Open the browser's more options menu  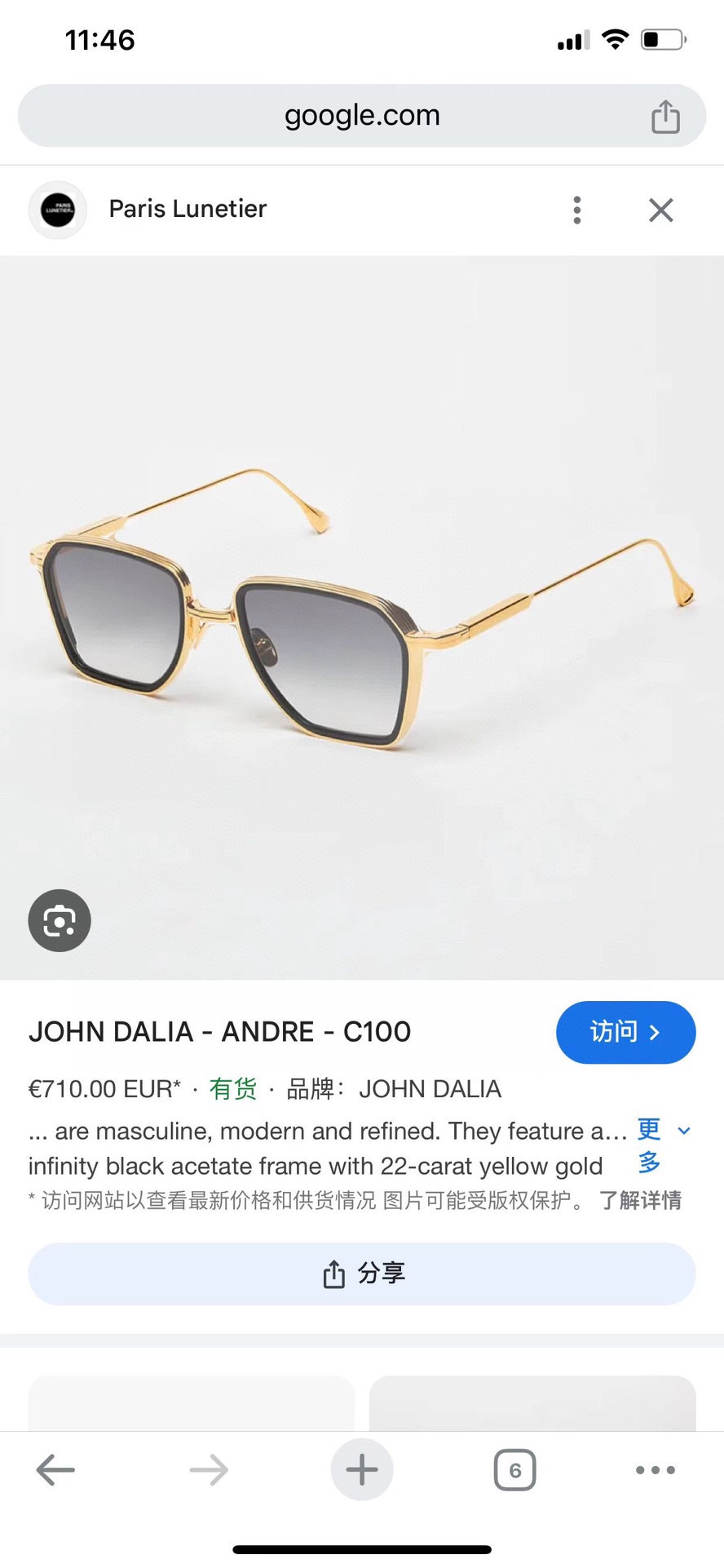[655, 1470]
